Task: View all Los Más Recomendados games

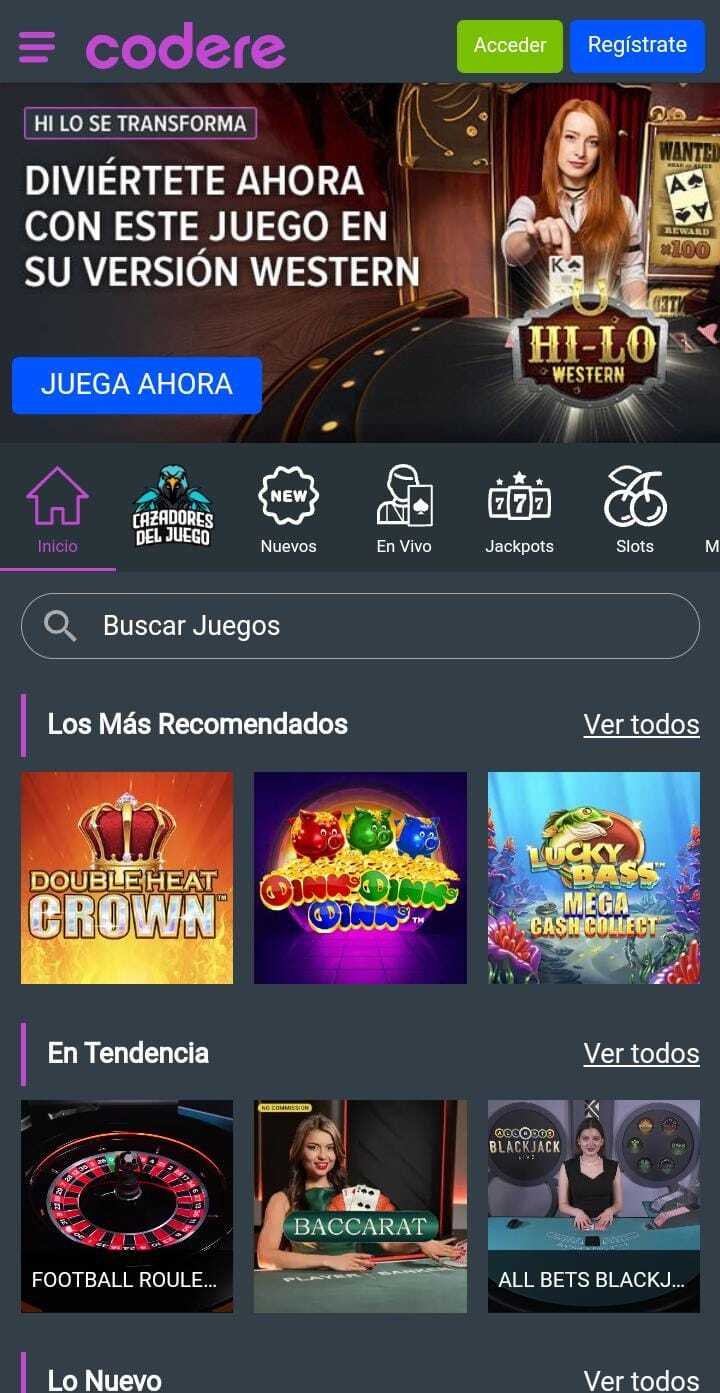Action: pyautogui.click(x=641, y=723)
